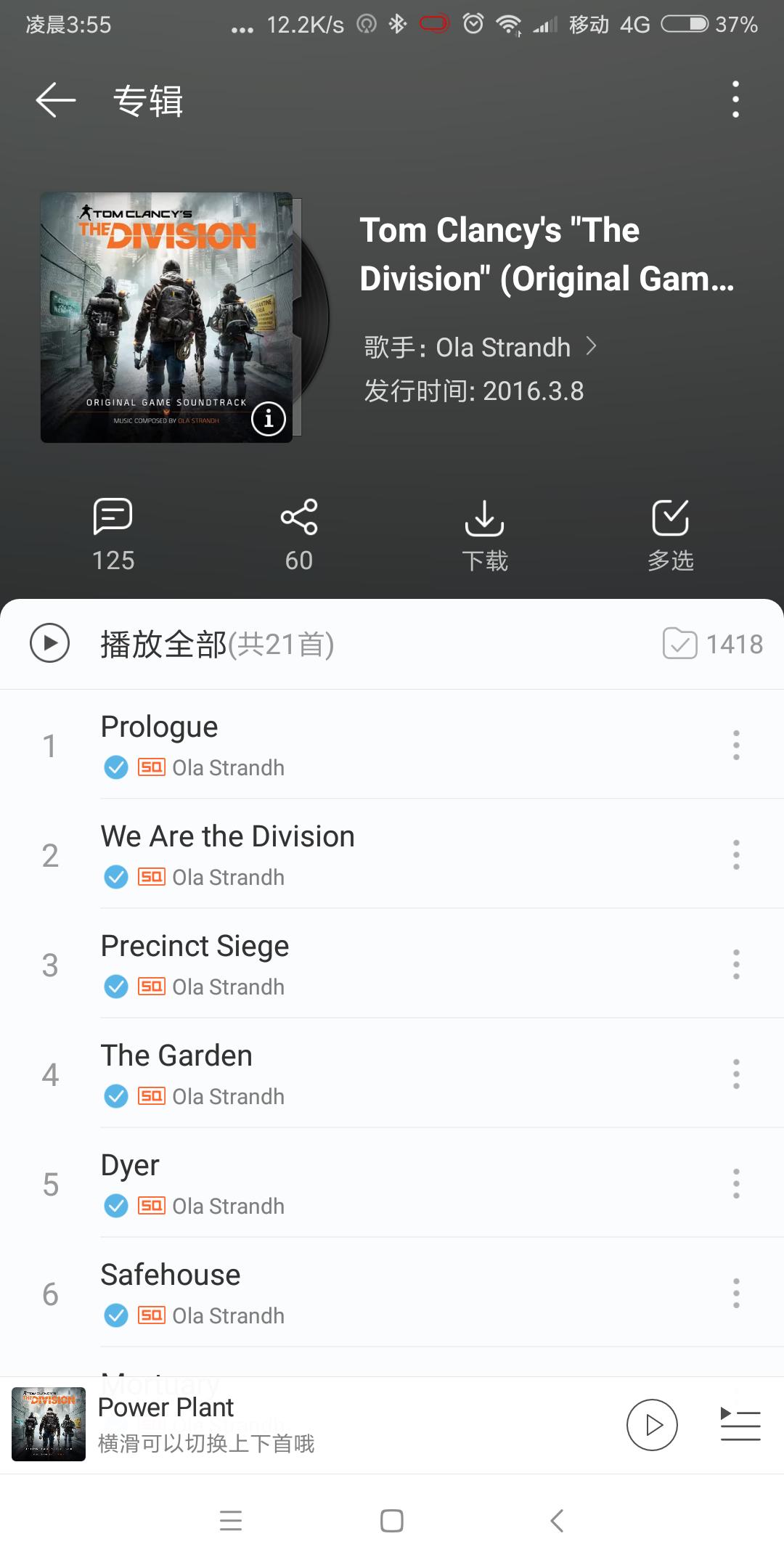Tap the blue downloaded checkmark on Prologue
This screenshot has width=784, height=1568.
[x=115, y=767]
